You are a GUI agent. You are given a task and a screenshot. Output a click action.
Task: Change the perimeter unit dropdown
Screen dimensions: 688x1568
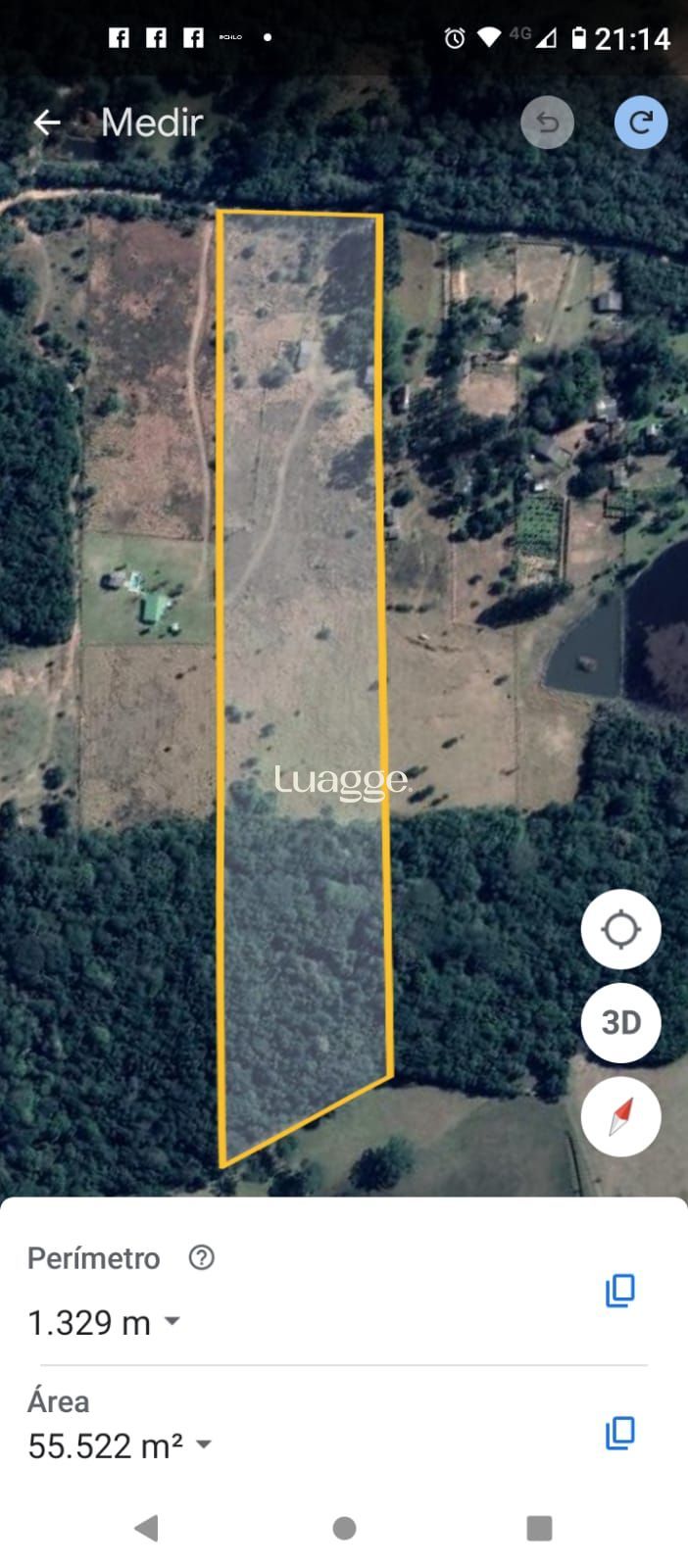click(172, 1321)
